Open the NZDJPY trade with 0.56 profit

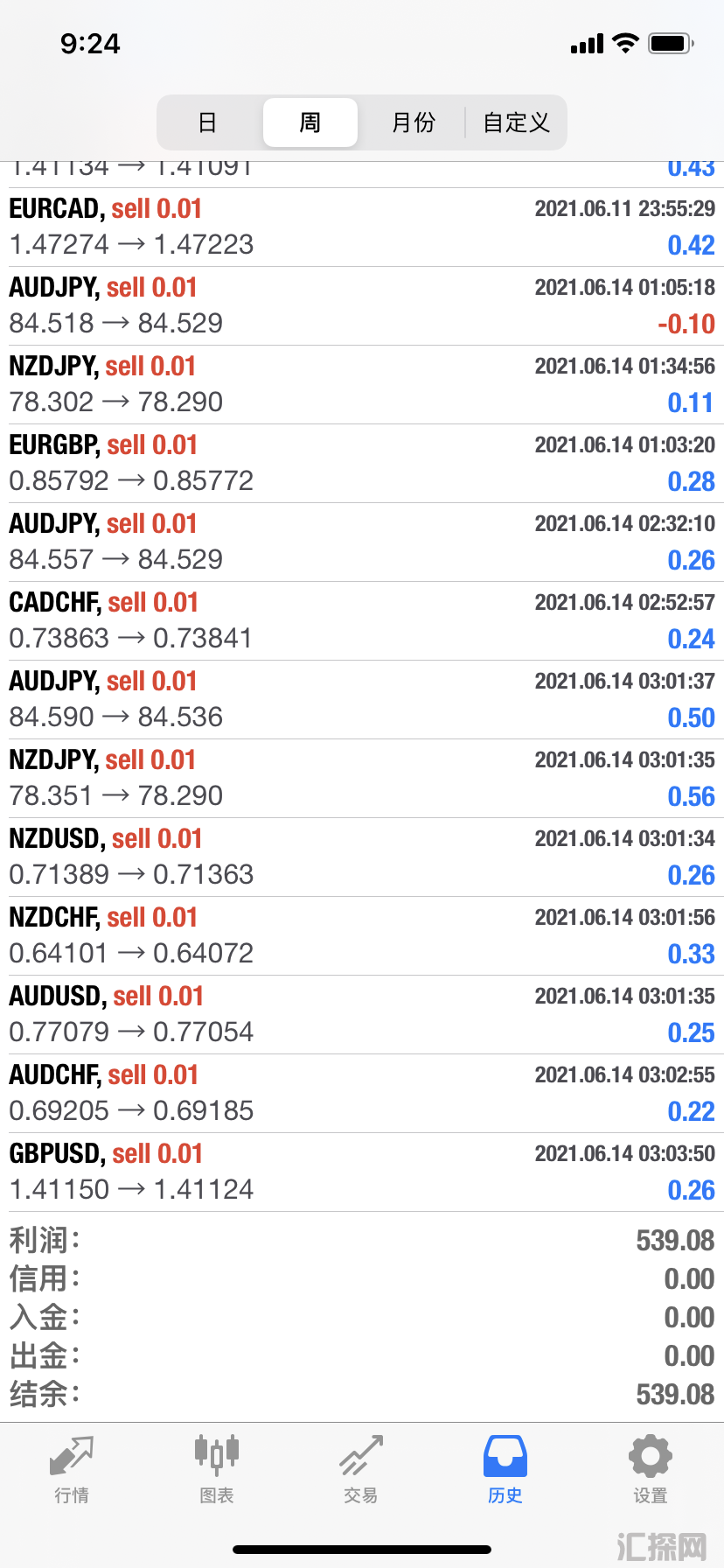(362, 779)
